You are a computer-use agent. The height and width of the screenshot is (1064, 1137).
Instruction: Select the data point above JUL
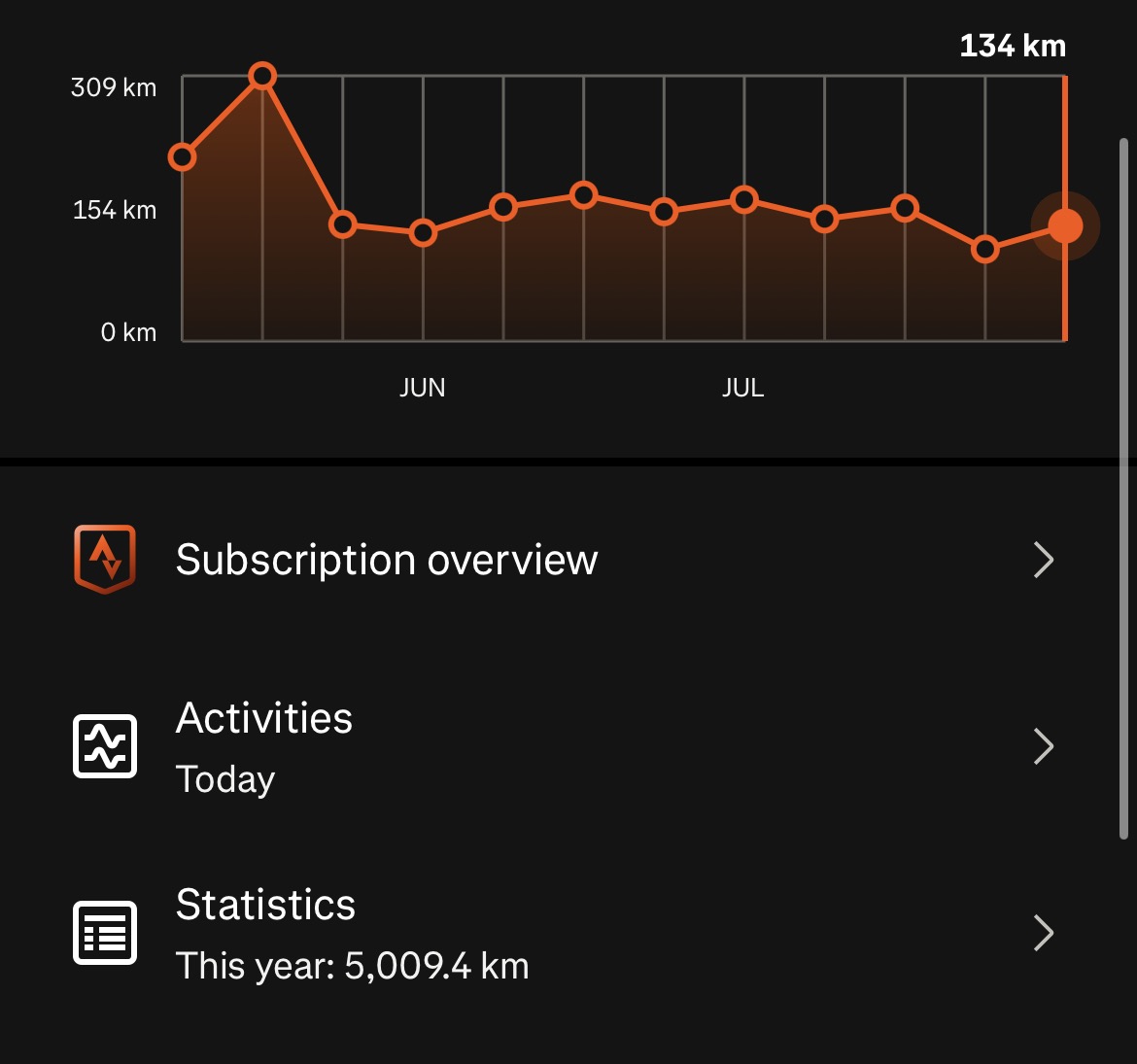744,199
